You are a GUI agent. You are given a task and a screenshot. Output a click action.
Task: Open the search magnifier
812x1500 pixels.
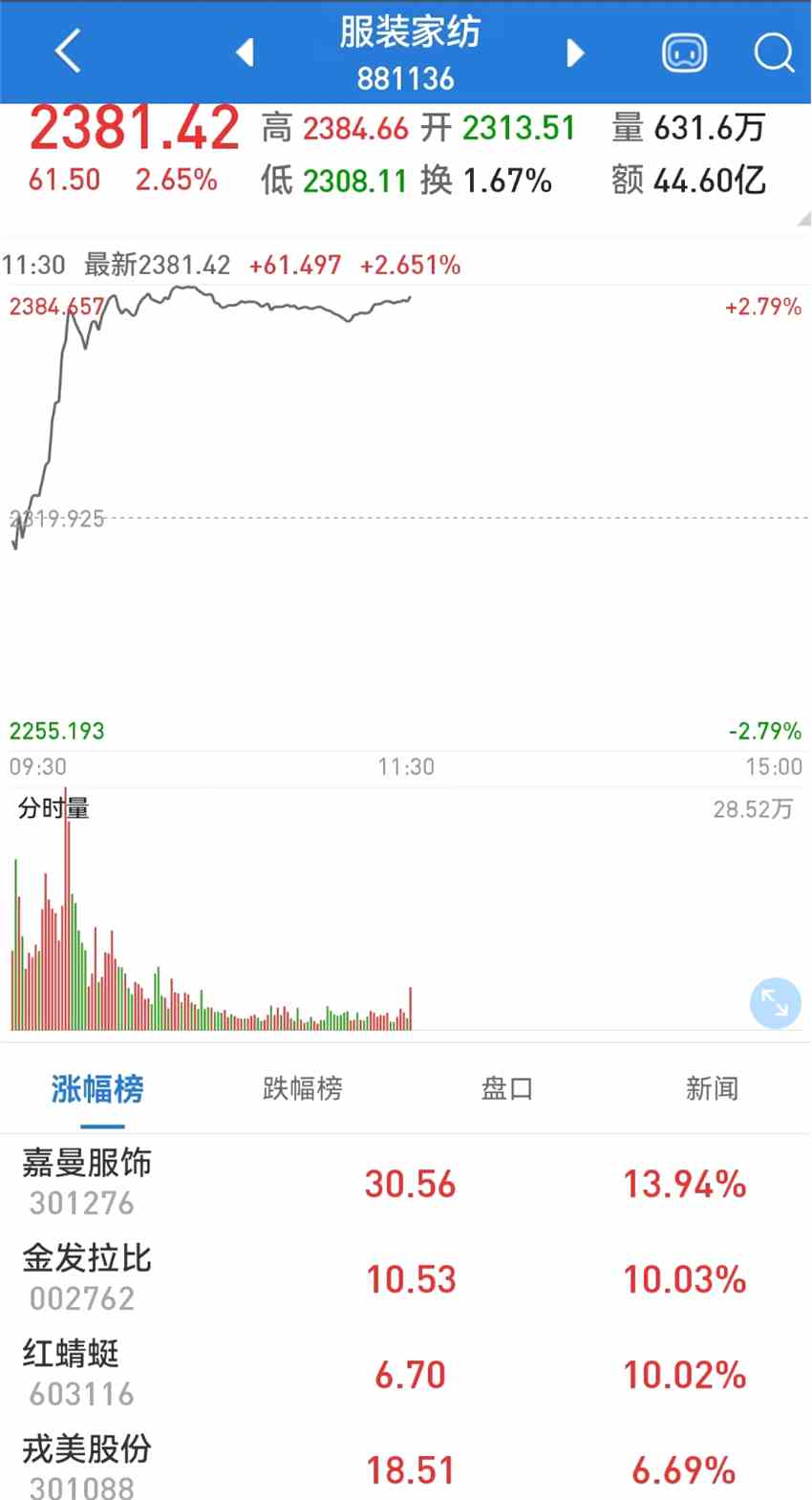773,53
